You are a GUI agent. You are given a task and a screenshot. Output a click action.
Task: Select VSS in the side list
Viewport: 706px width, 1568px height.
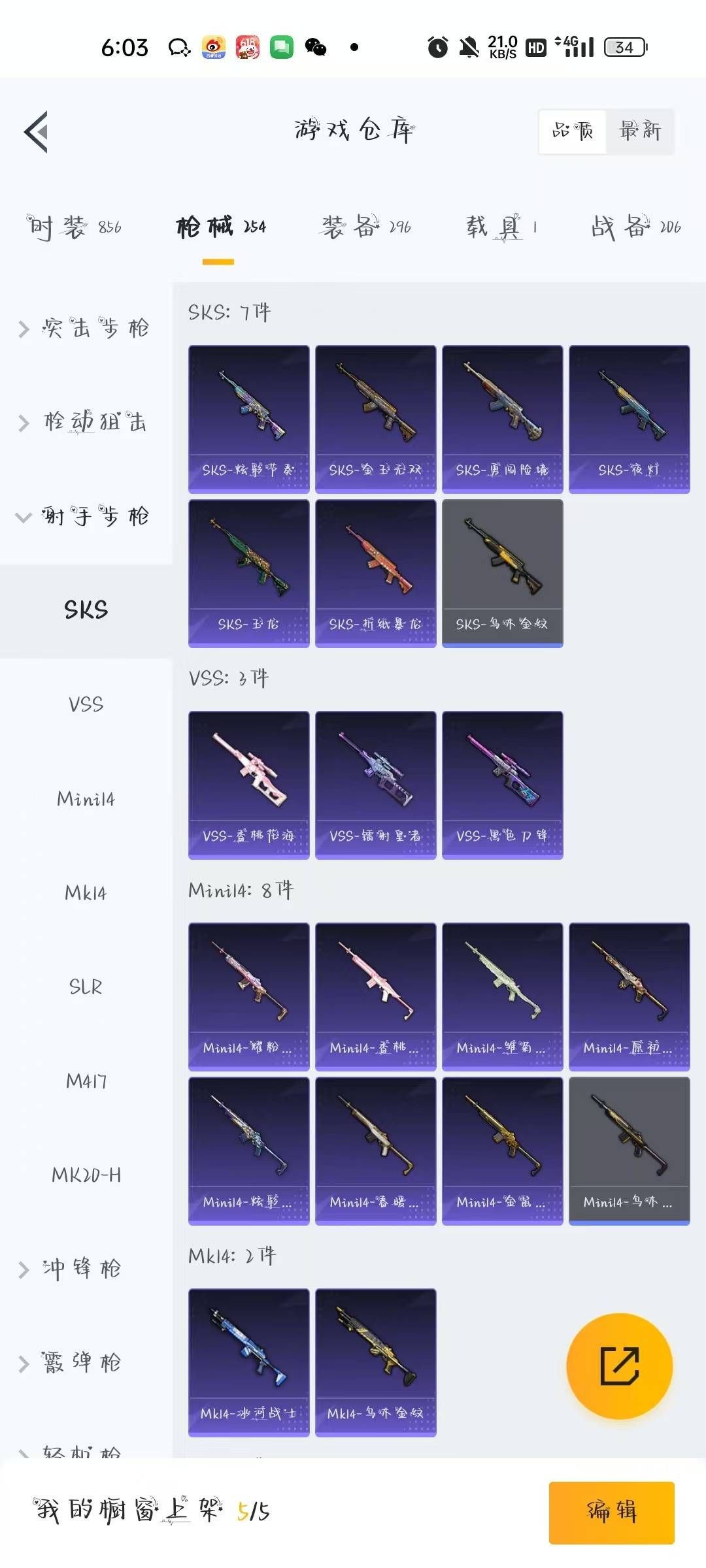click(x=86, y=704)
